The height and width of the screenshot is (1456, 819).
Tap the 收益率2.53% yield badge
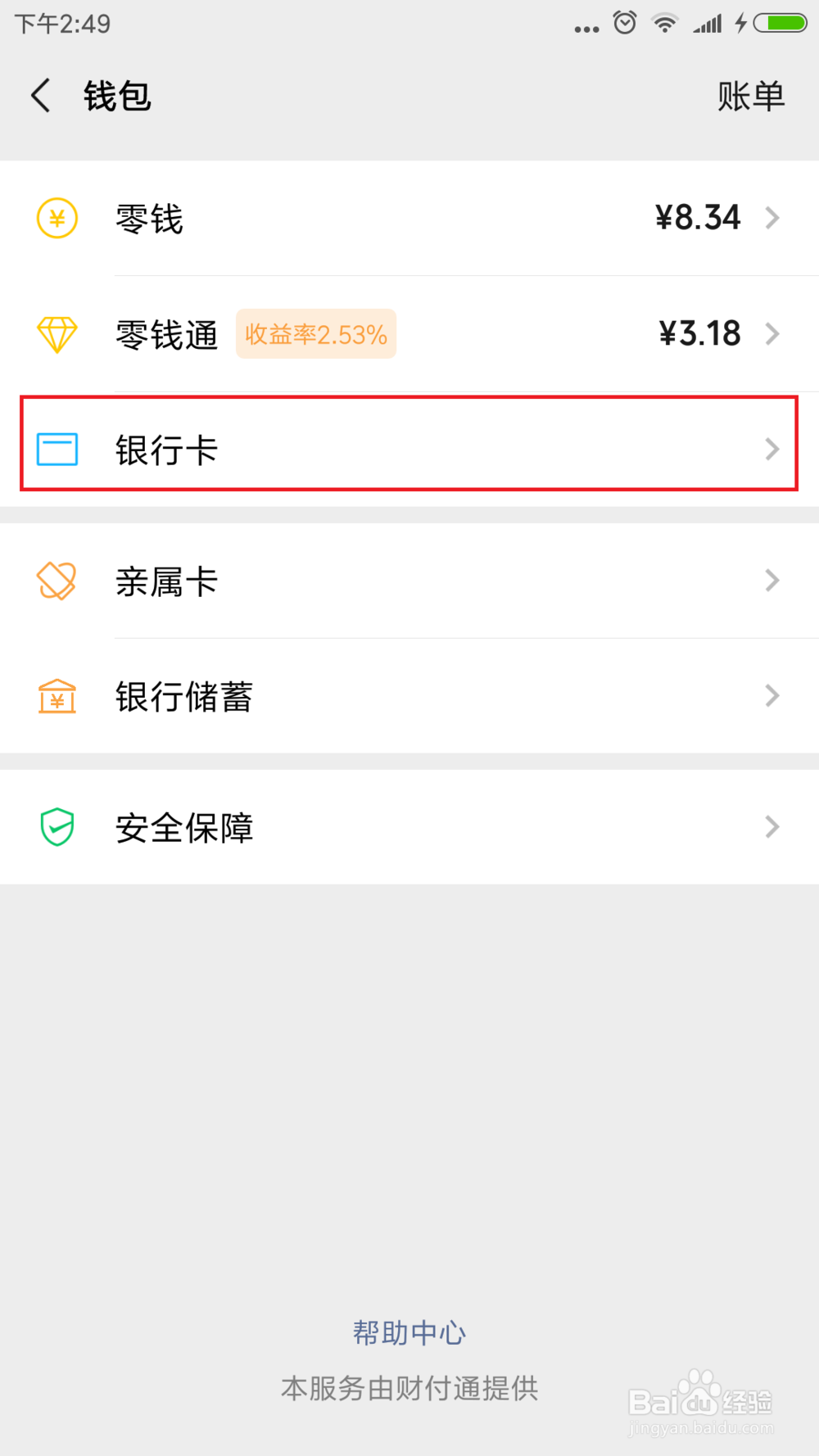point(315,334)
